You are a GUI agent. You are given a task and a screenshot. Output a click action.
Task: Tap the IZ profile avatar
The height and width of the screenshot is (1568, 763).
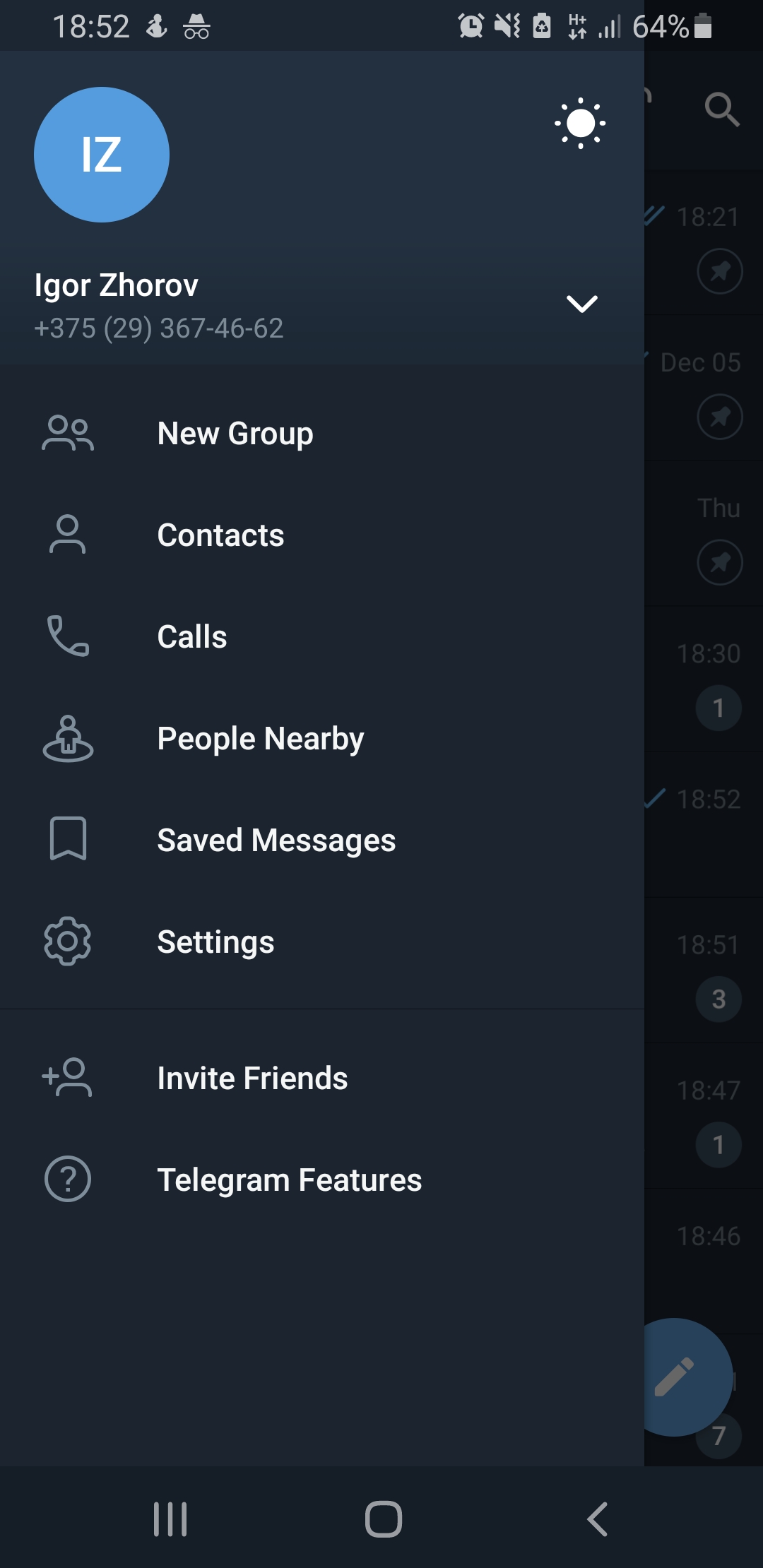[x=102, y=155]
